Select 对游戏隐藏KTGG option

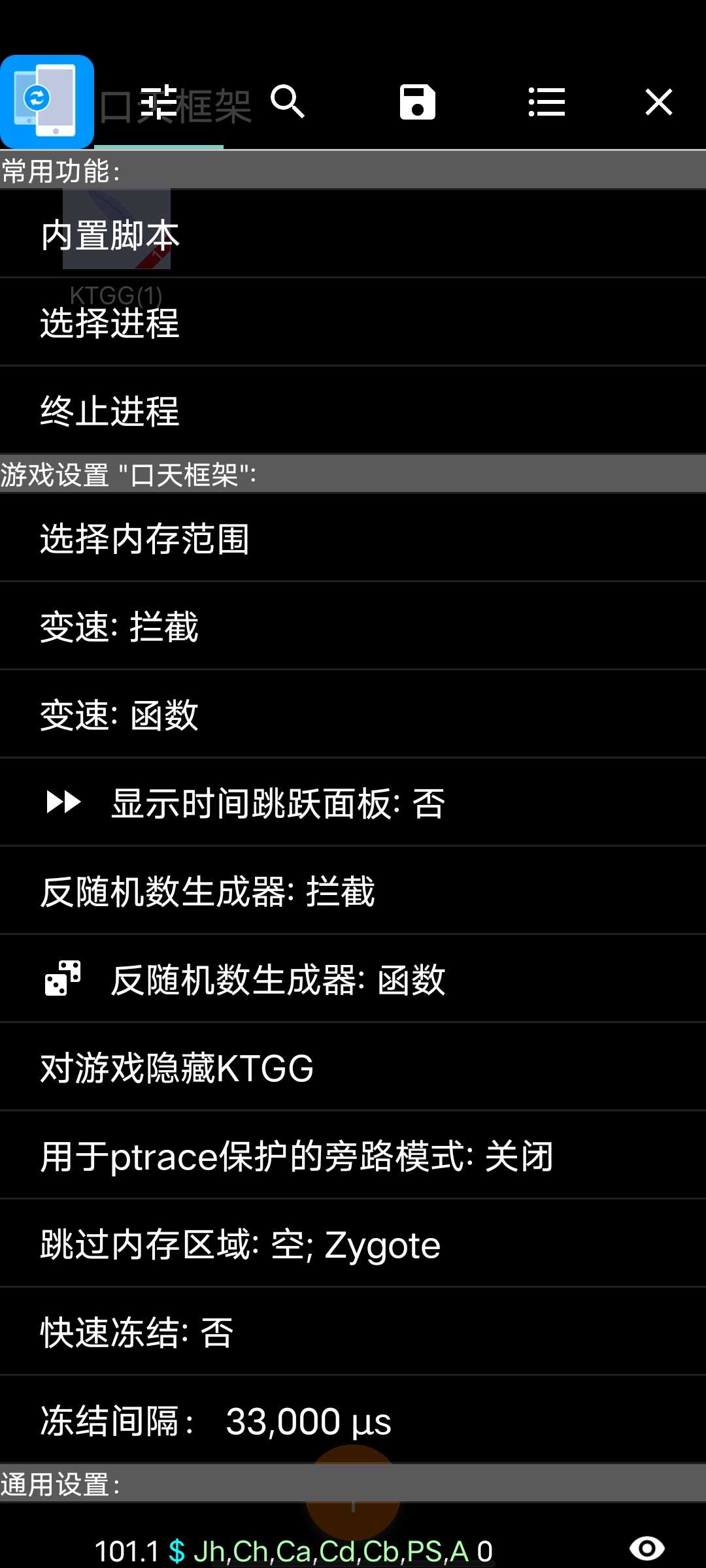tap(353, 1068)
